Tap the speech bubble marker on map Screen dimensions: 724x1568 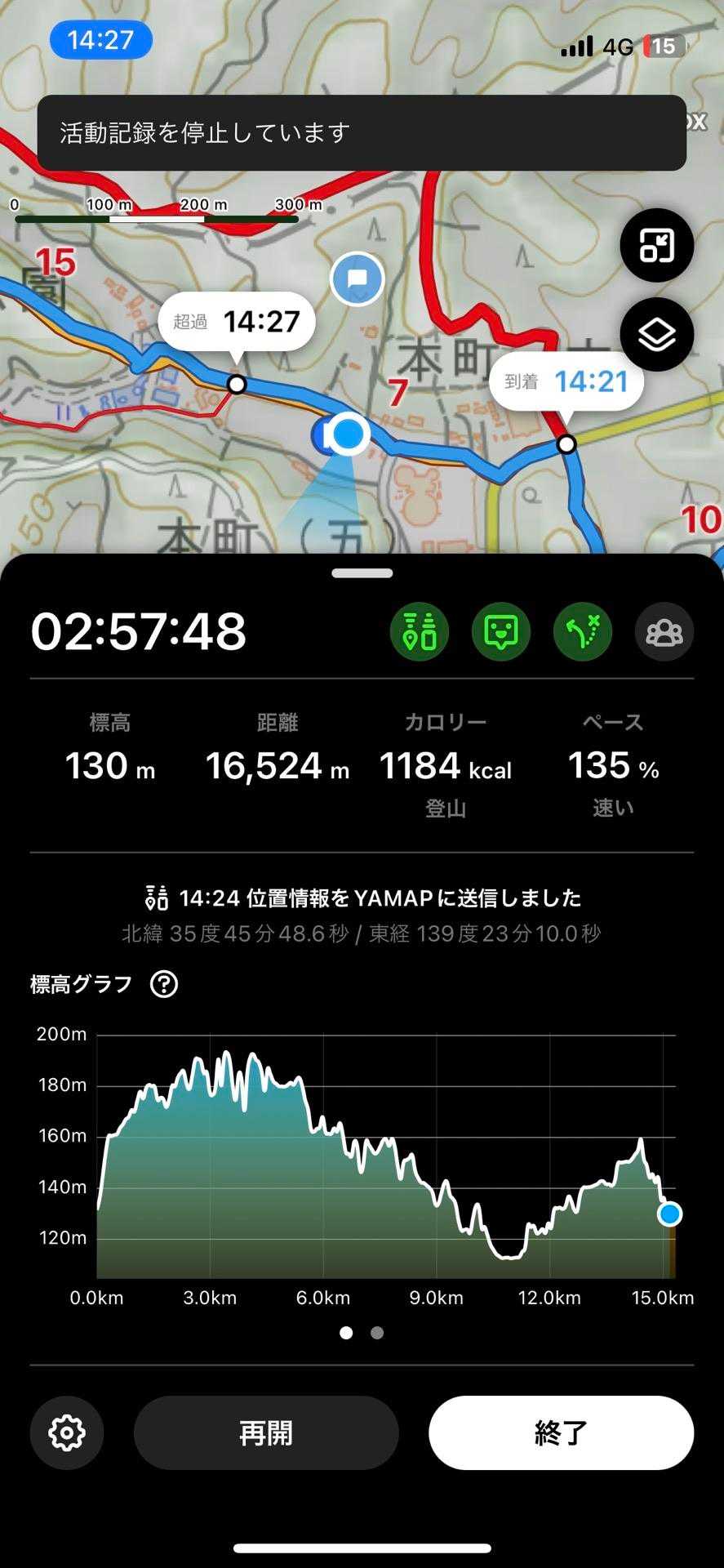tap(357, 279)
